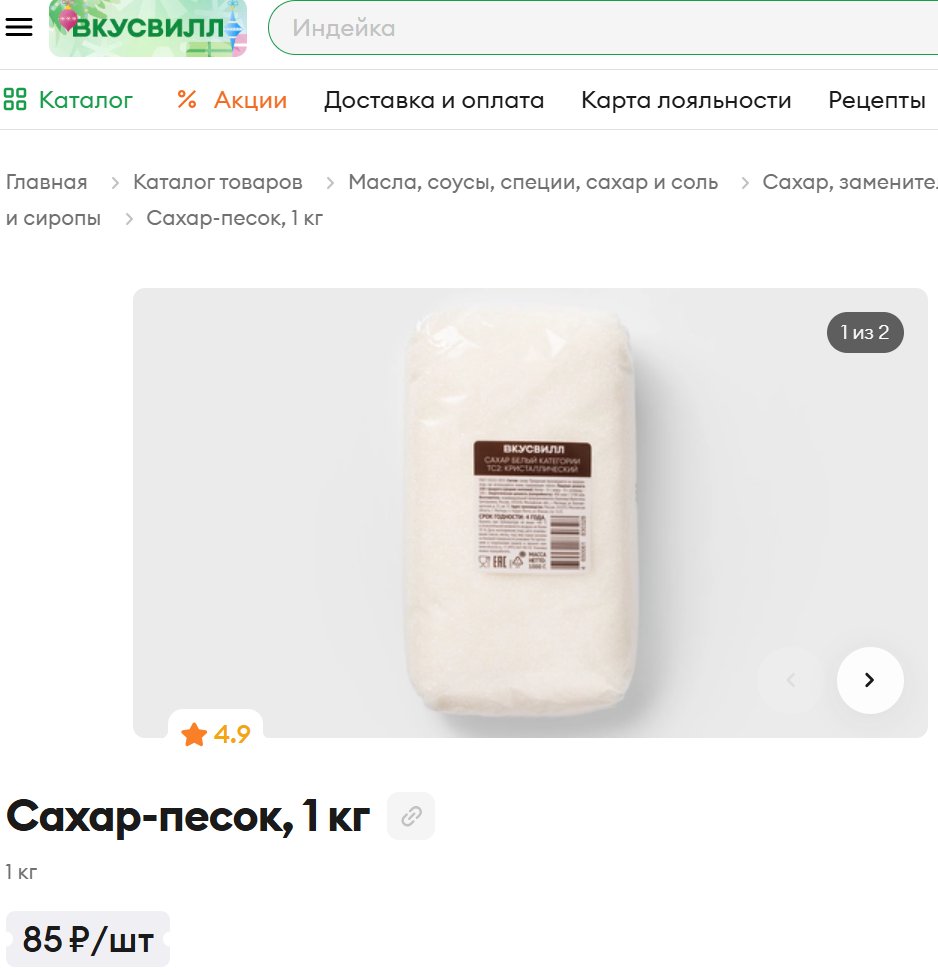Image resolution: width=938 pixels, height=975 pixels.
Task: Open the Каталог товаров breadcrumb
Action: 218,182
